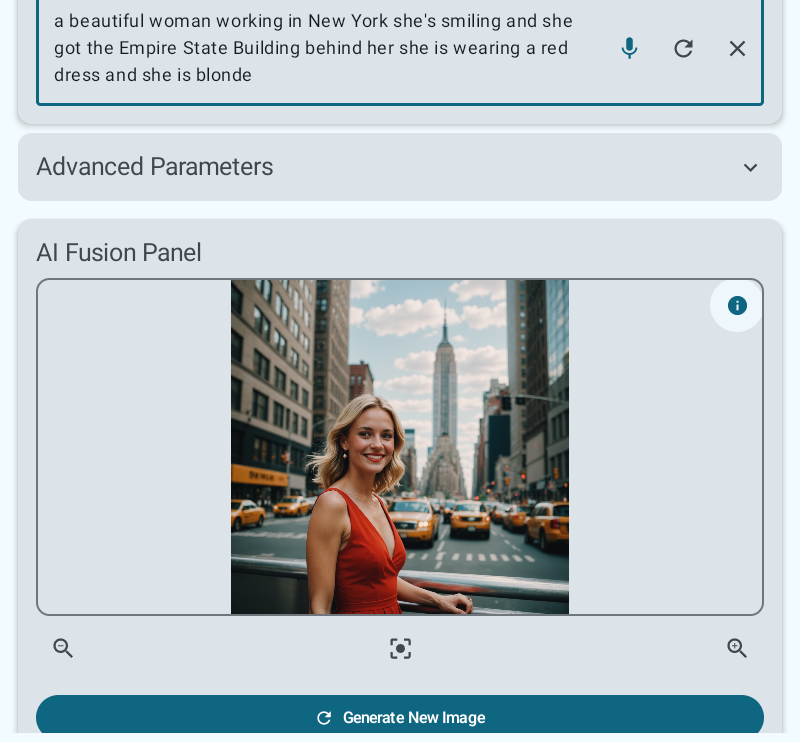Tap the prompt text field to edit it
800x742 pixels.
tap(315, 48)
